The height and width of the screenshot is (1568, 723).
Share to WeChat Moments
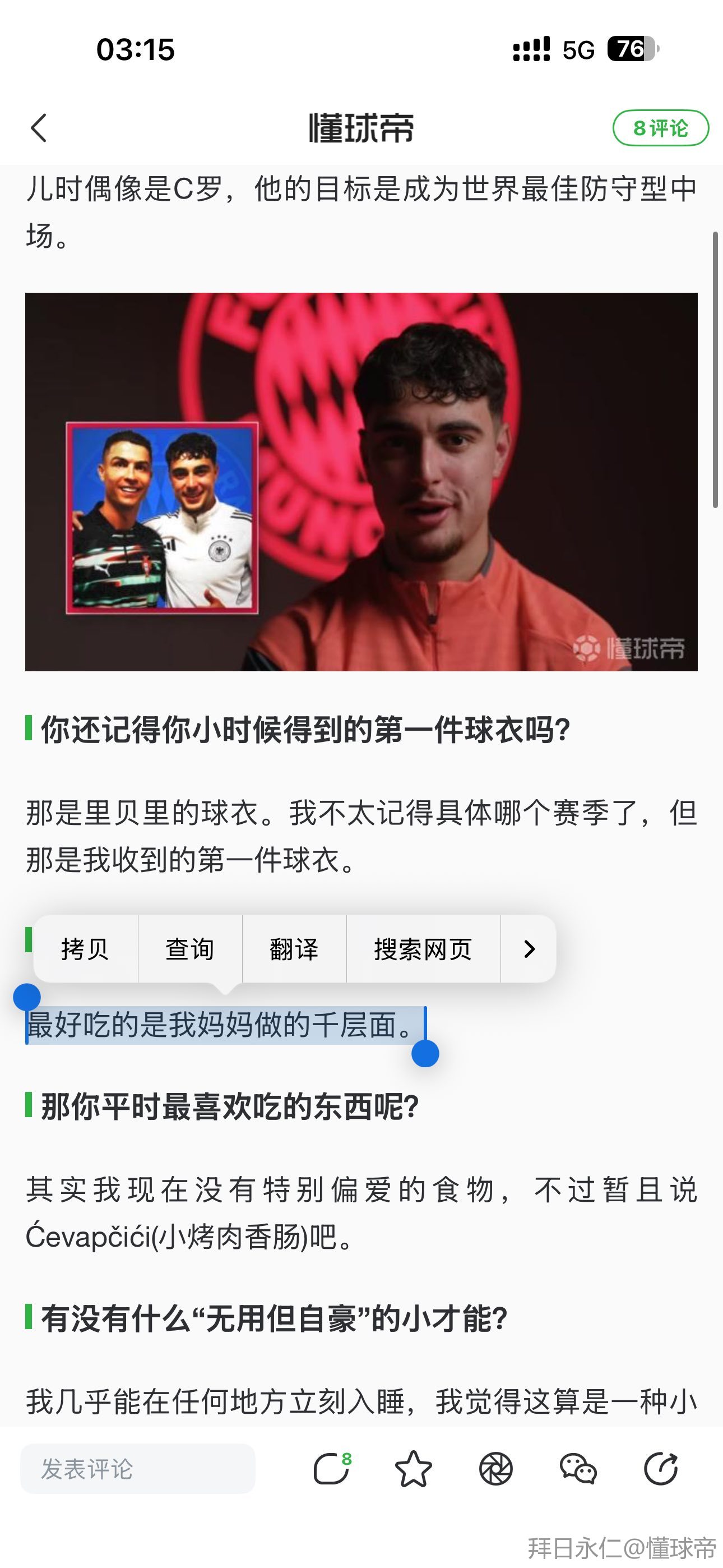[x=496, y=1469]
